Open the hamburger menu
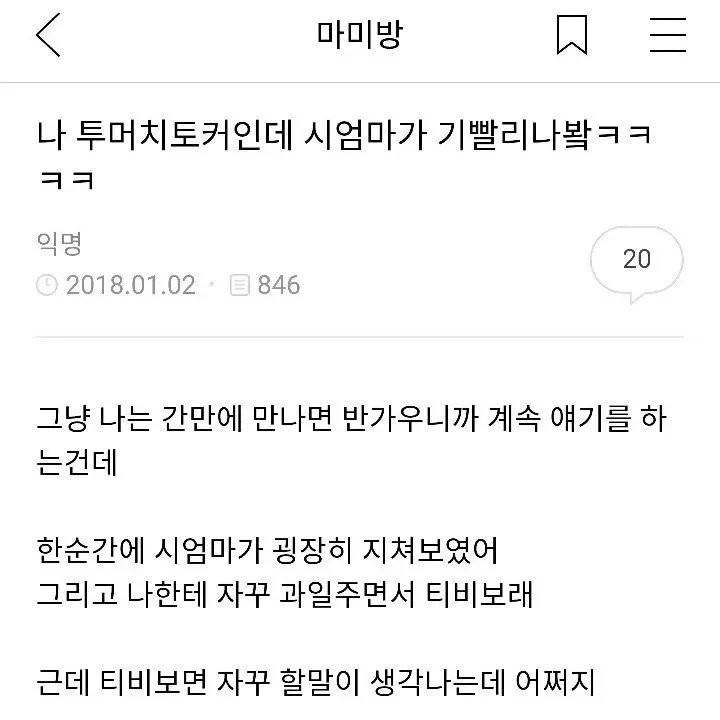720x720 pixels. pyautogui.click(x=667, y=36)
